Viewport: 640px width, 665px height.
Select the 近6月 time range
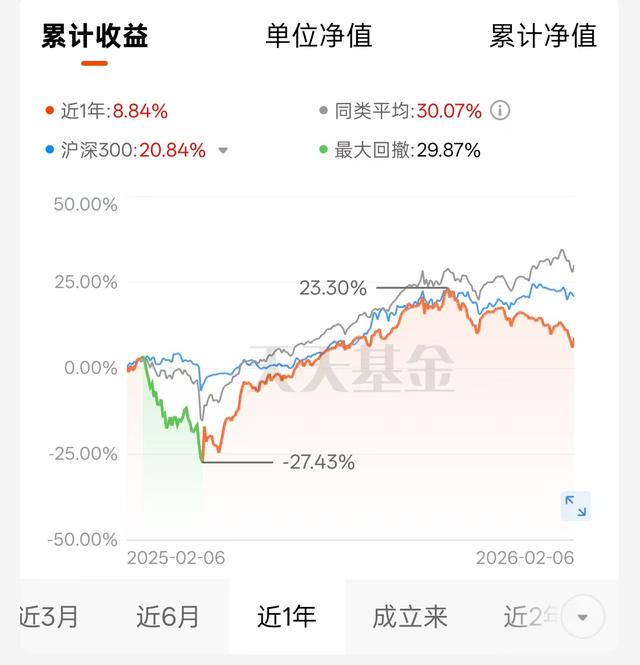pyautogui.click(x=168, y=617)
